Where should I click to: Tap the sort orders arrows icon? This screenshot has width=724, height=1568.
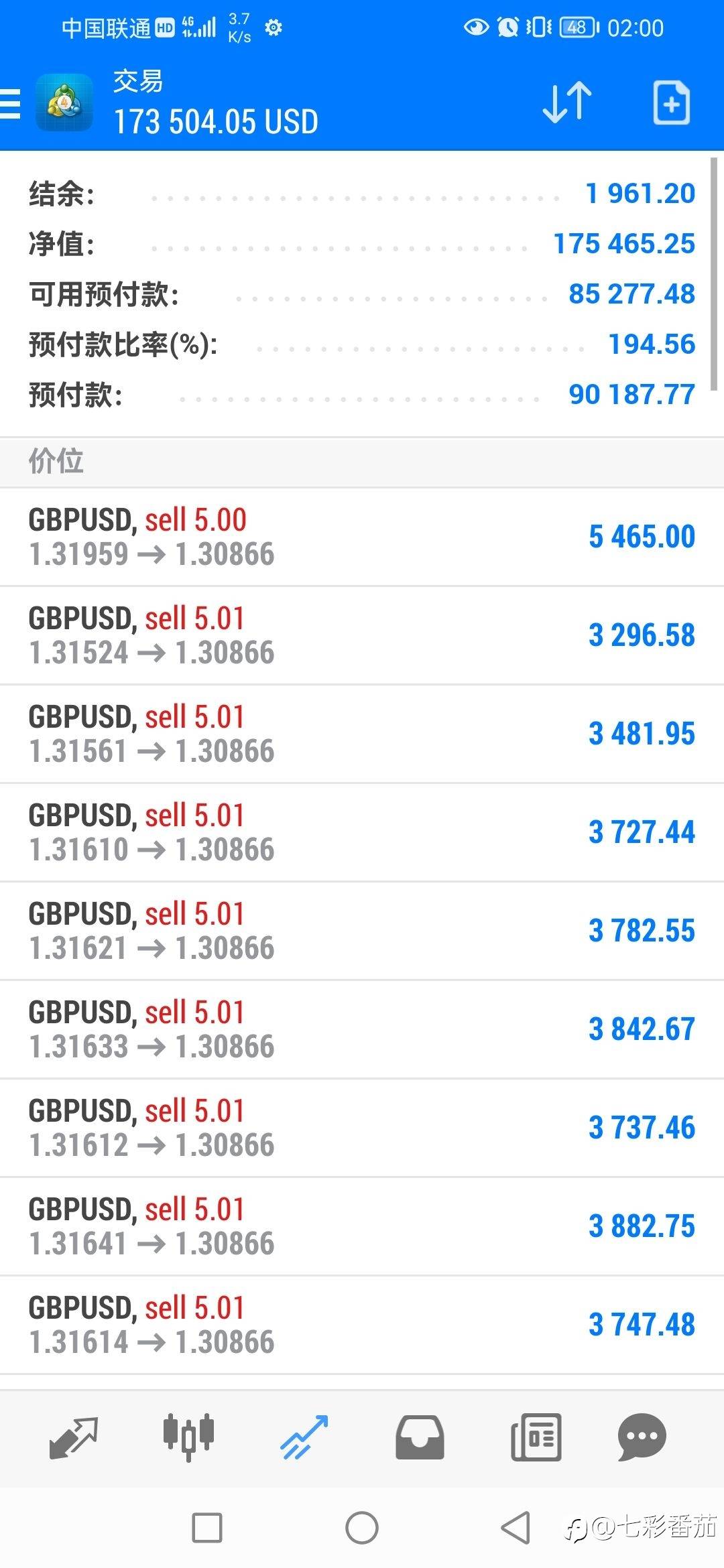click(x=567, y=103)
